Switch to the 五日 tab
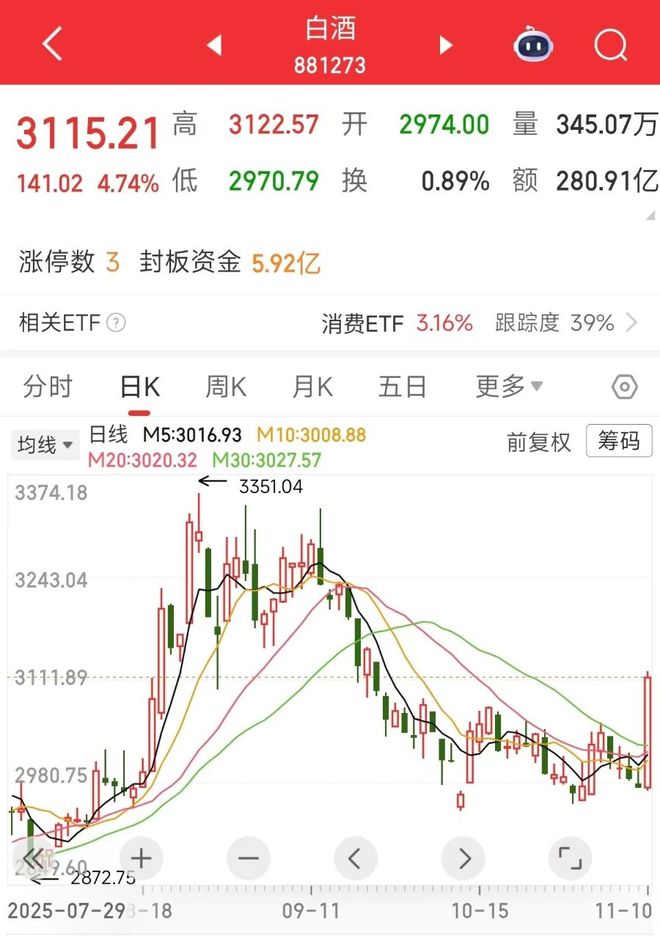The height and width of the screenshot is (936, 660). 402,387
